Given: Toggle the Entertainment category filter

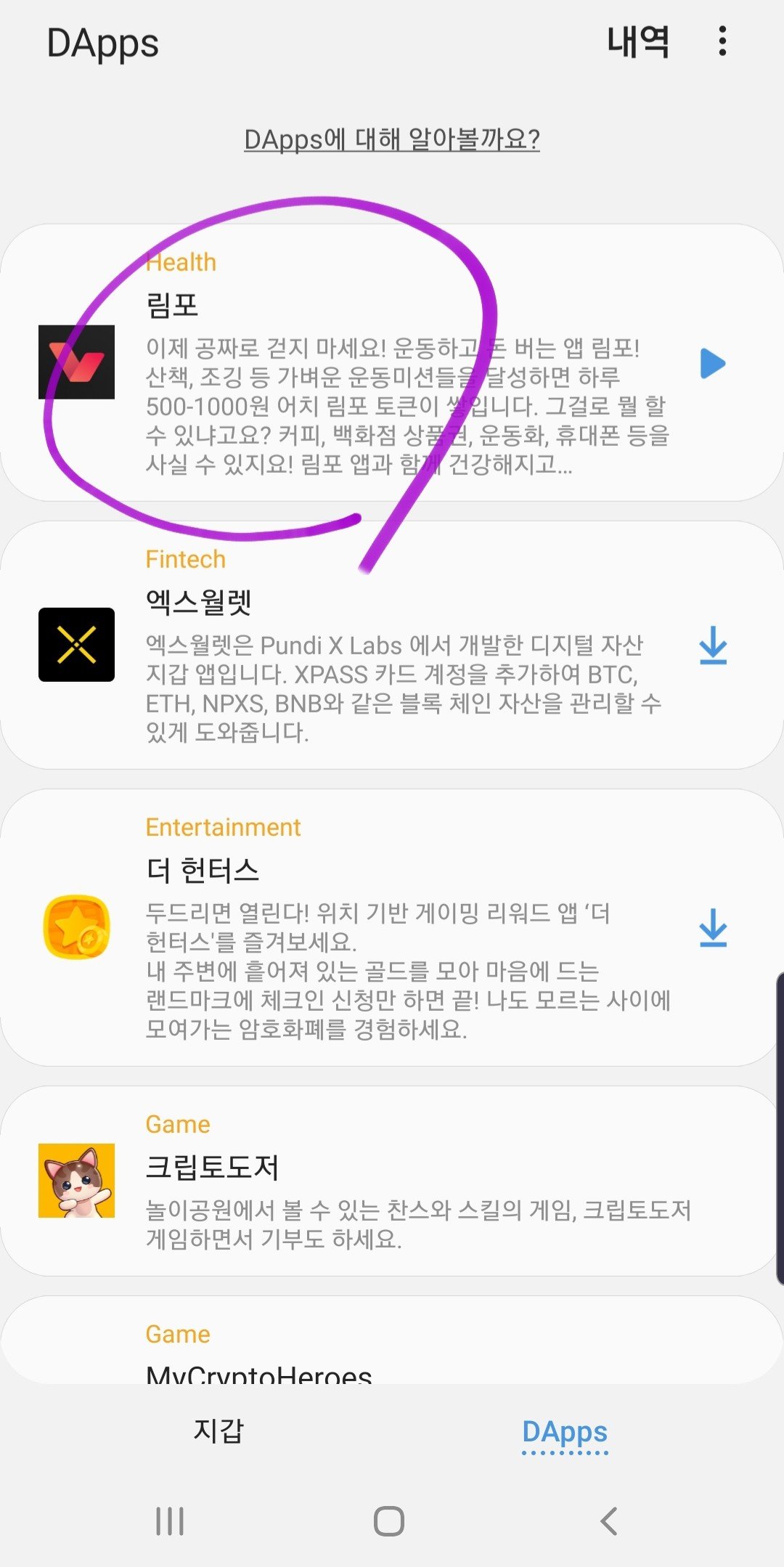Looking at the screenshot, I should point(223,826).
